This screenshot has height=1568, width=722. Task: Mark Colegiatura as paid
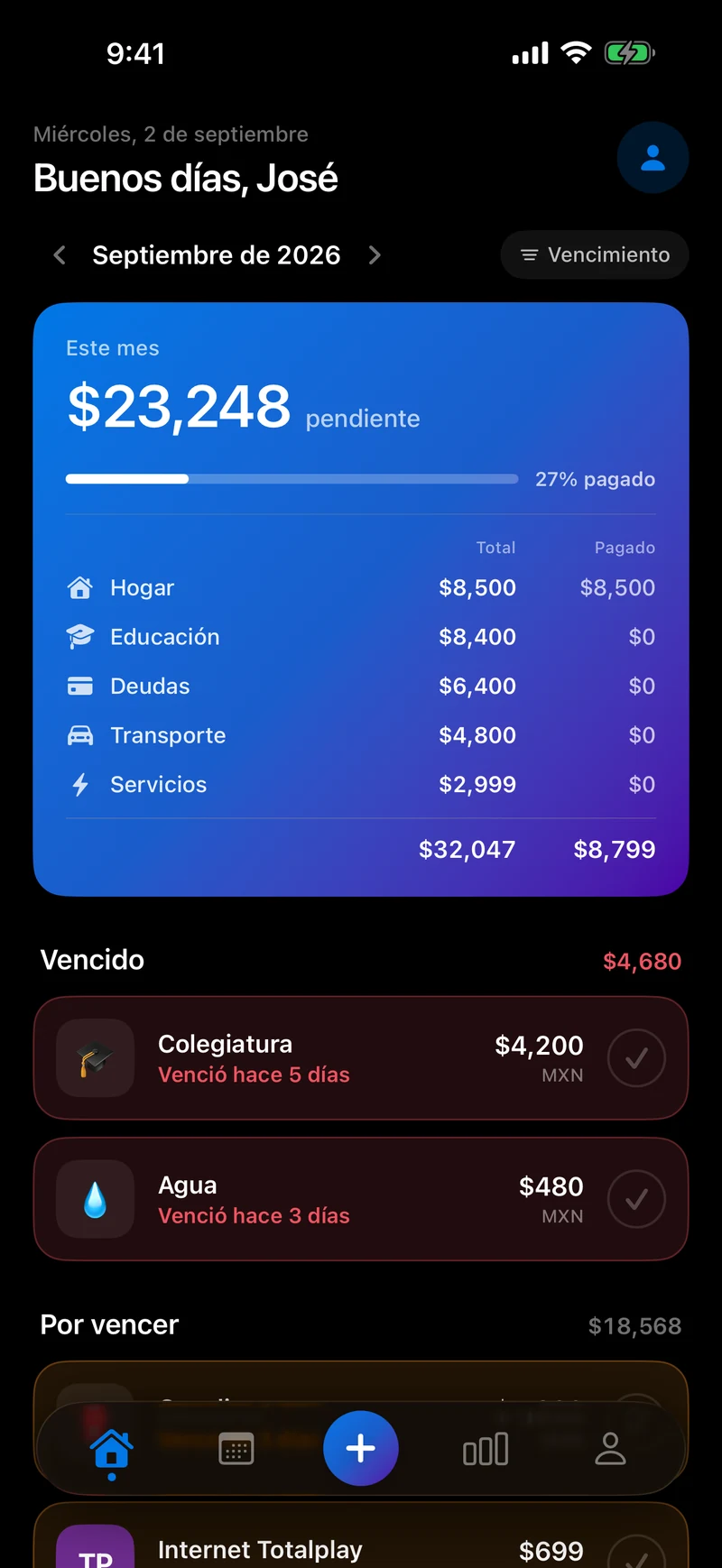click(x=636, y=1057)
